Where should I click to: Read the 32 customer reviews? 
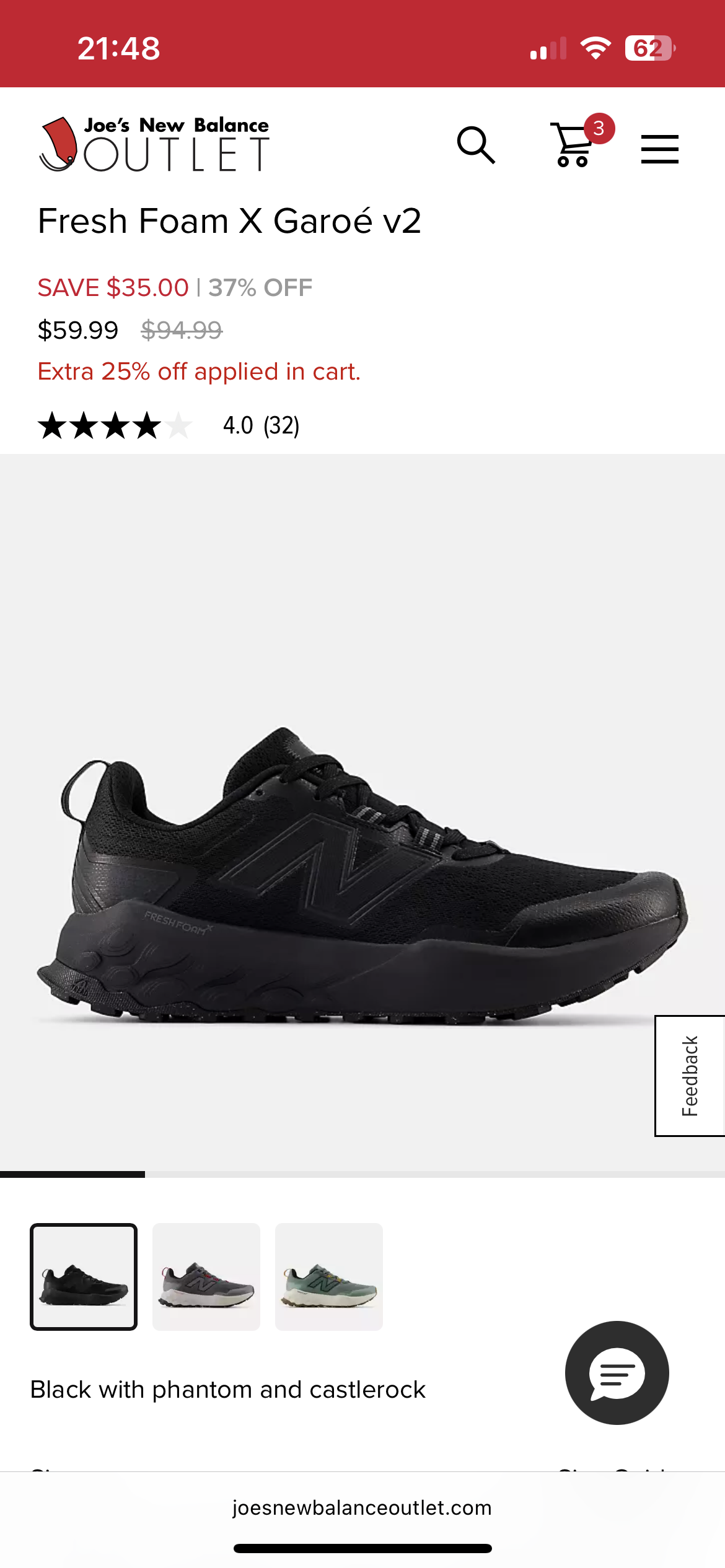click(281, 425)
